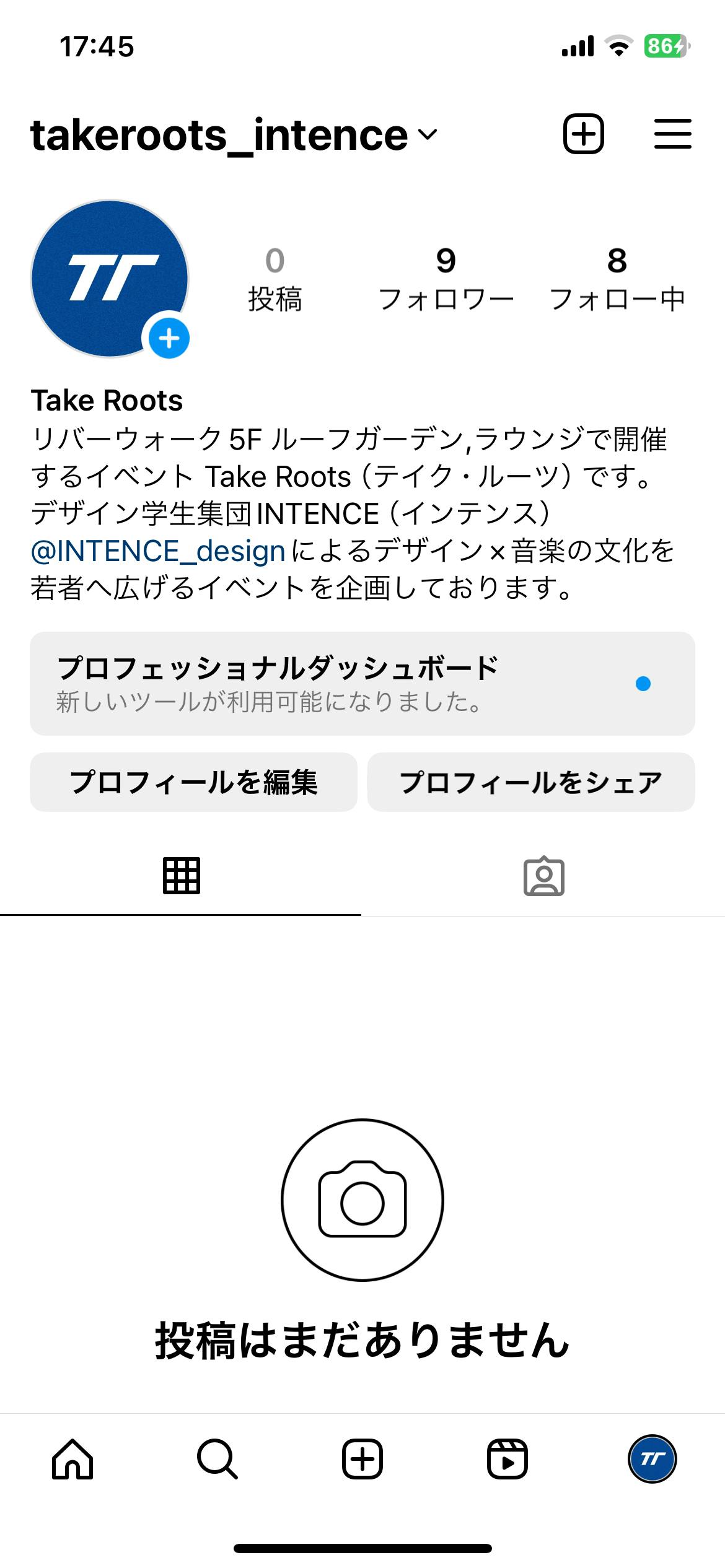Image resolution: width=725 pixels, height=1568 pixels.
Task: Tap プロフィールを編集 button
Action: [193, 782]
